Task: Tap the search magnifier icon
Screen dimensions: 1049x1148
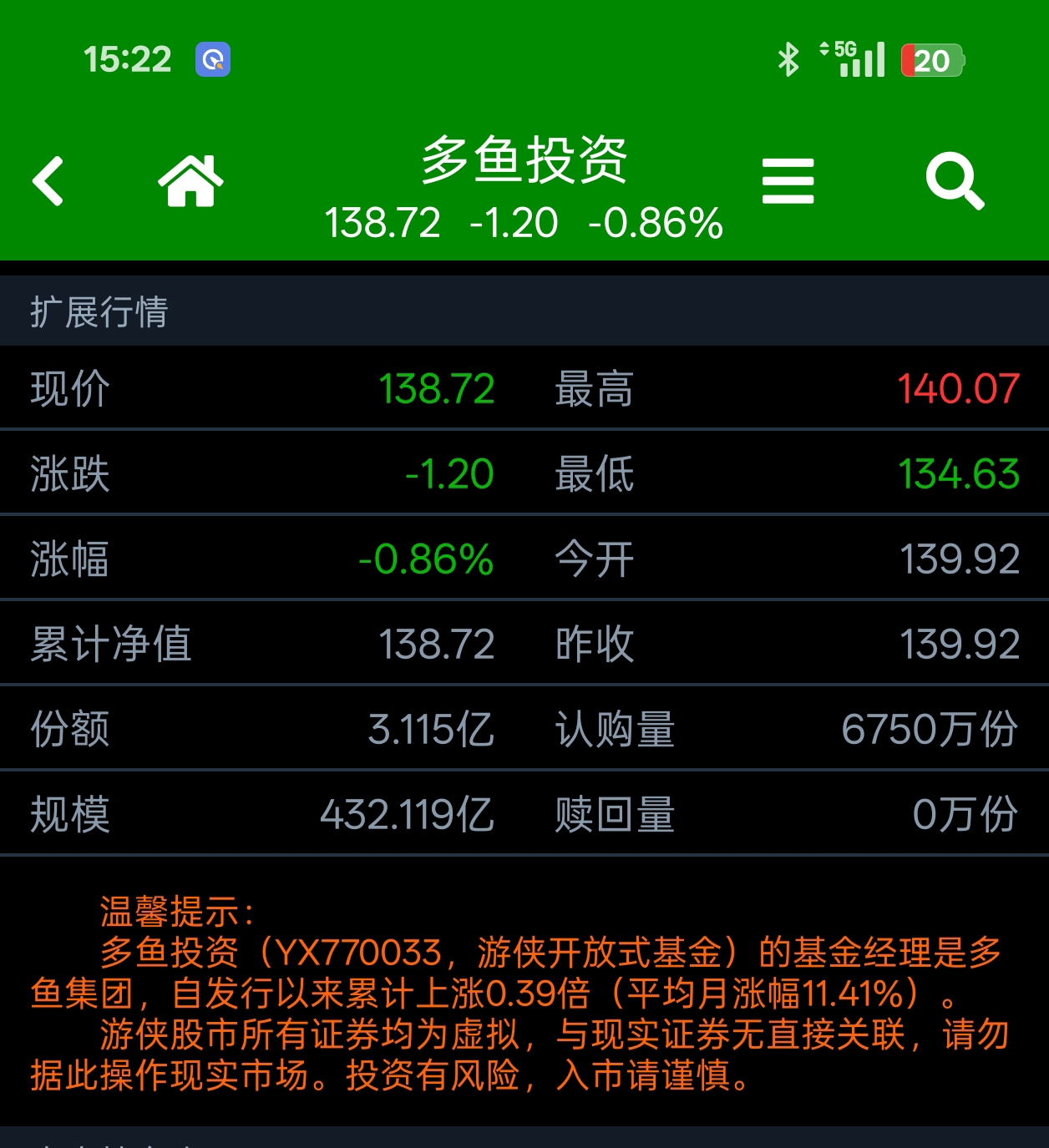Action: coord(954,180)
